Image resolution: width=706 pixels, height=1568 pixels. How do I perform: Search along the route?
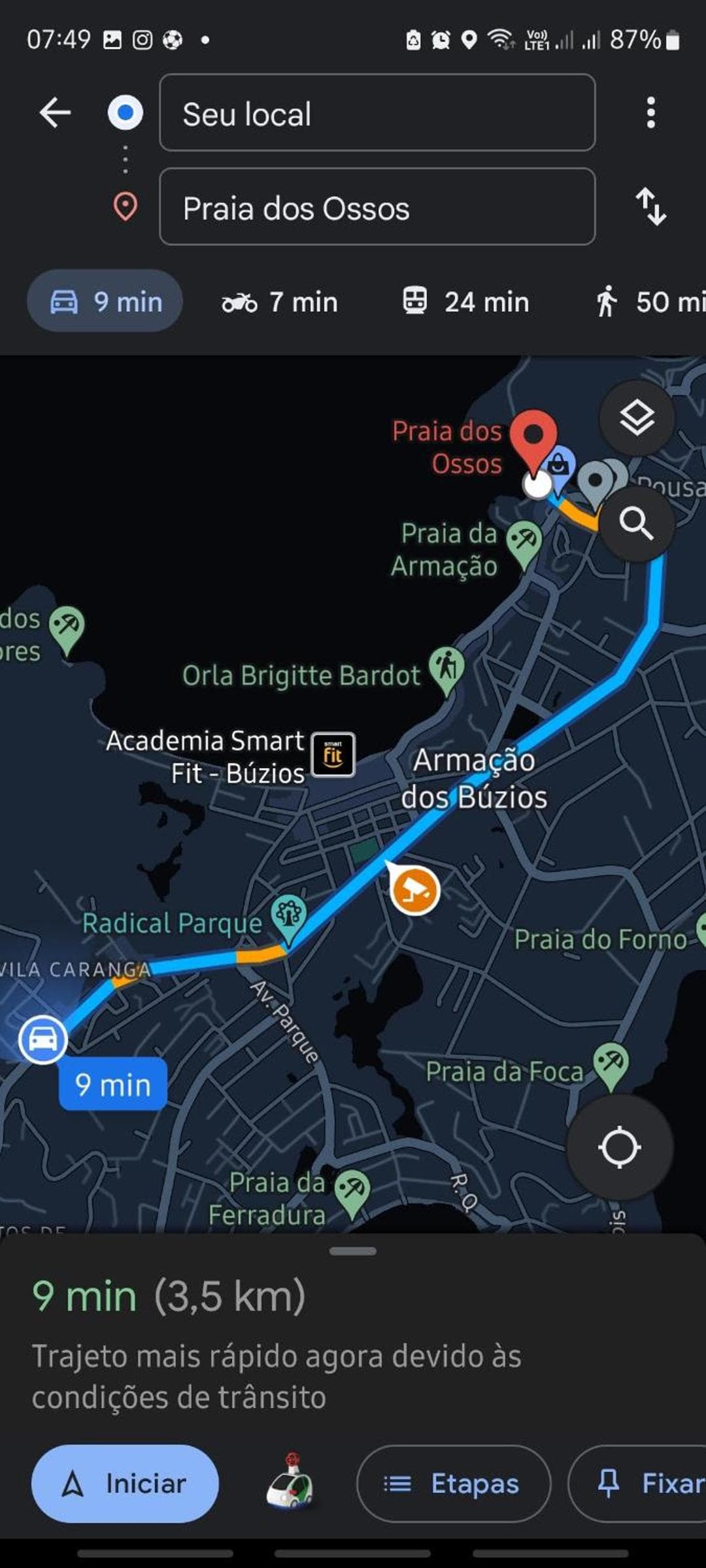coord(637,523)
